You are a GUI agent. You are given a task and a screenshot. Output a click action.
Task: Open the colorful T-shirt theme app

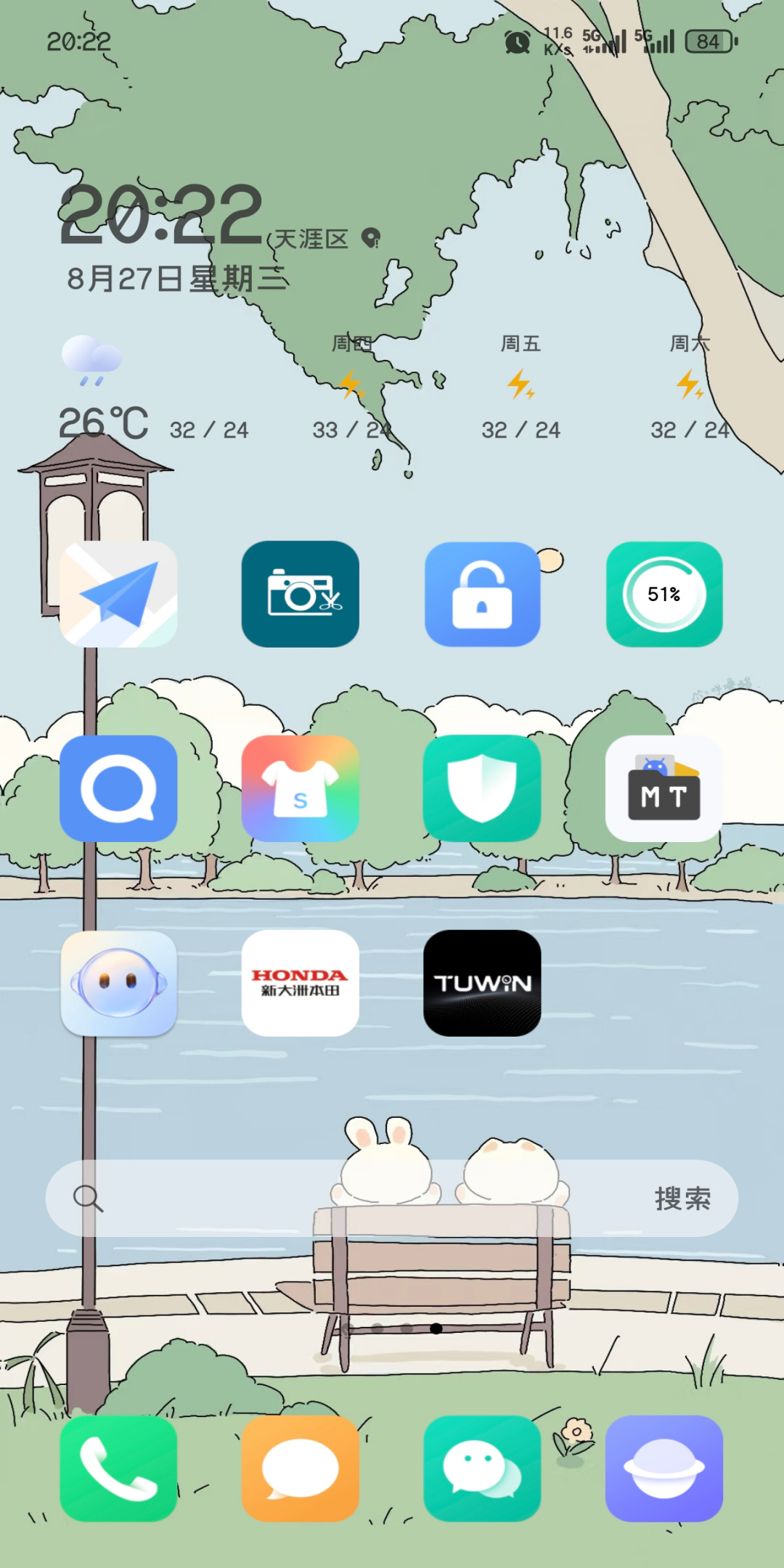301,788
